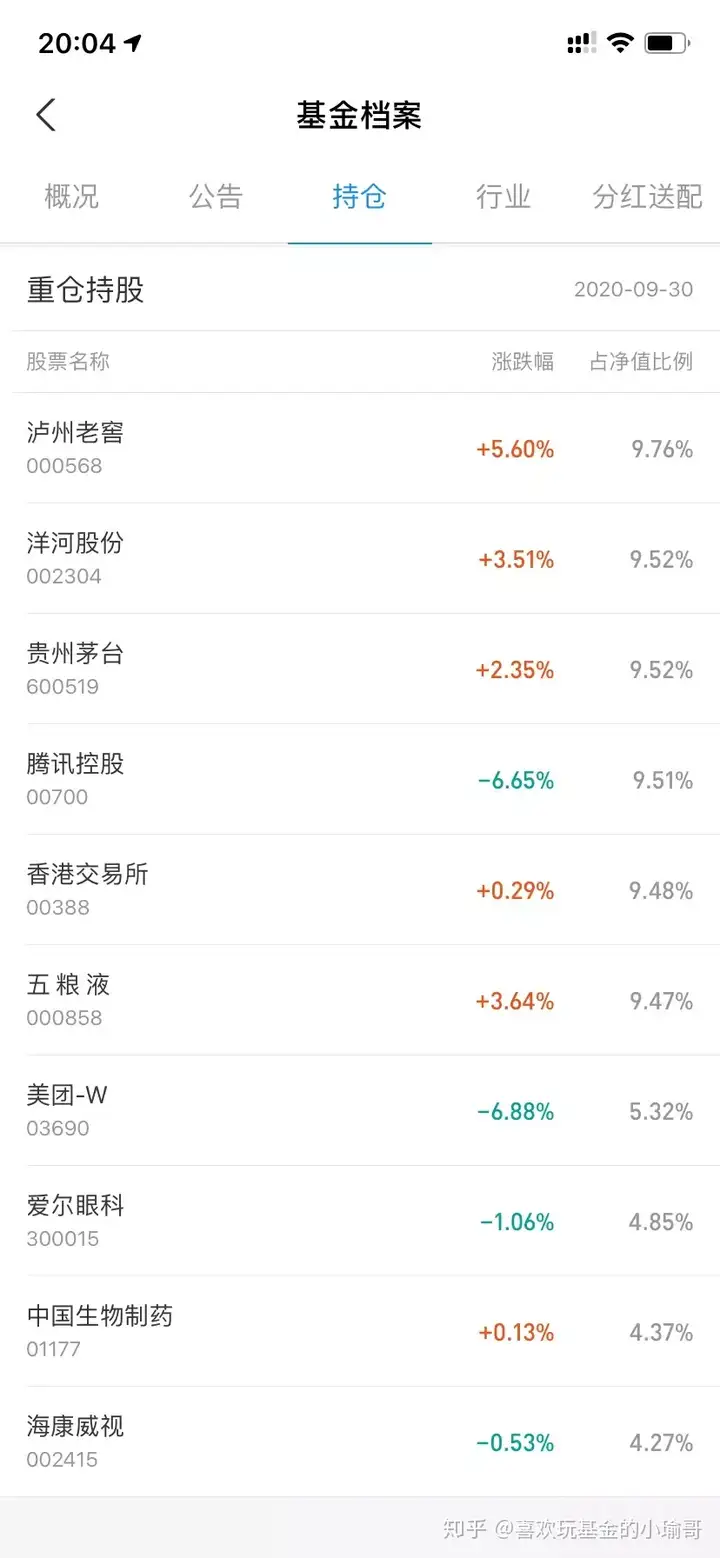View the 美团-W holding

coord(360,1110)
